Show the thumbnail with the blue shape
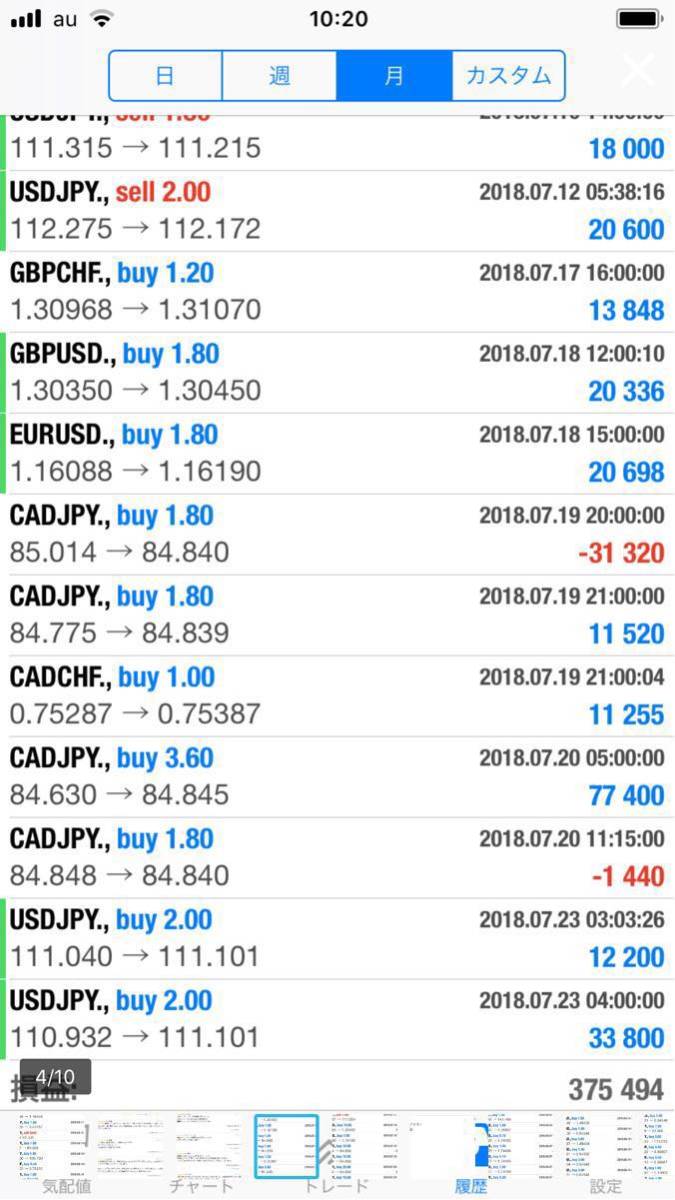675x1200 pixels. click(x=443, y=1146)
